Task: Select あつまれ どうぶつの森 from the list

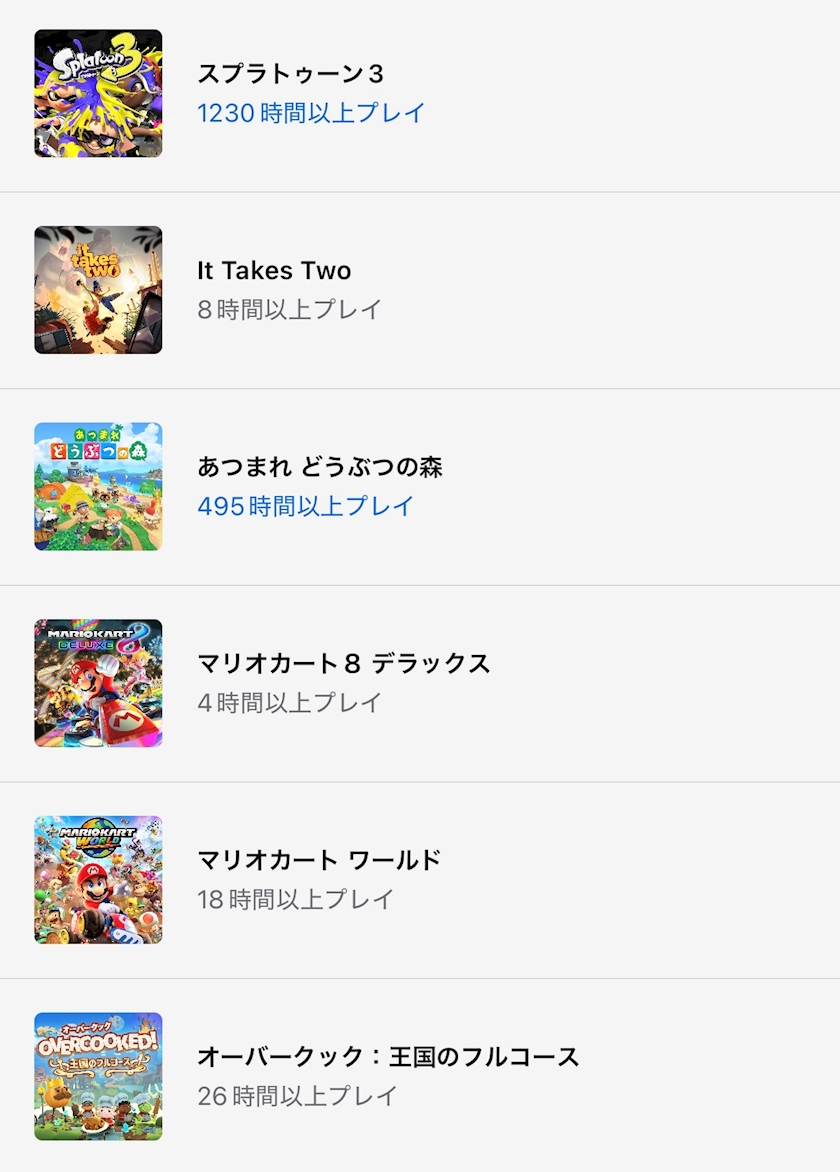Action: [x=420, y=487]
